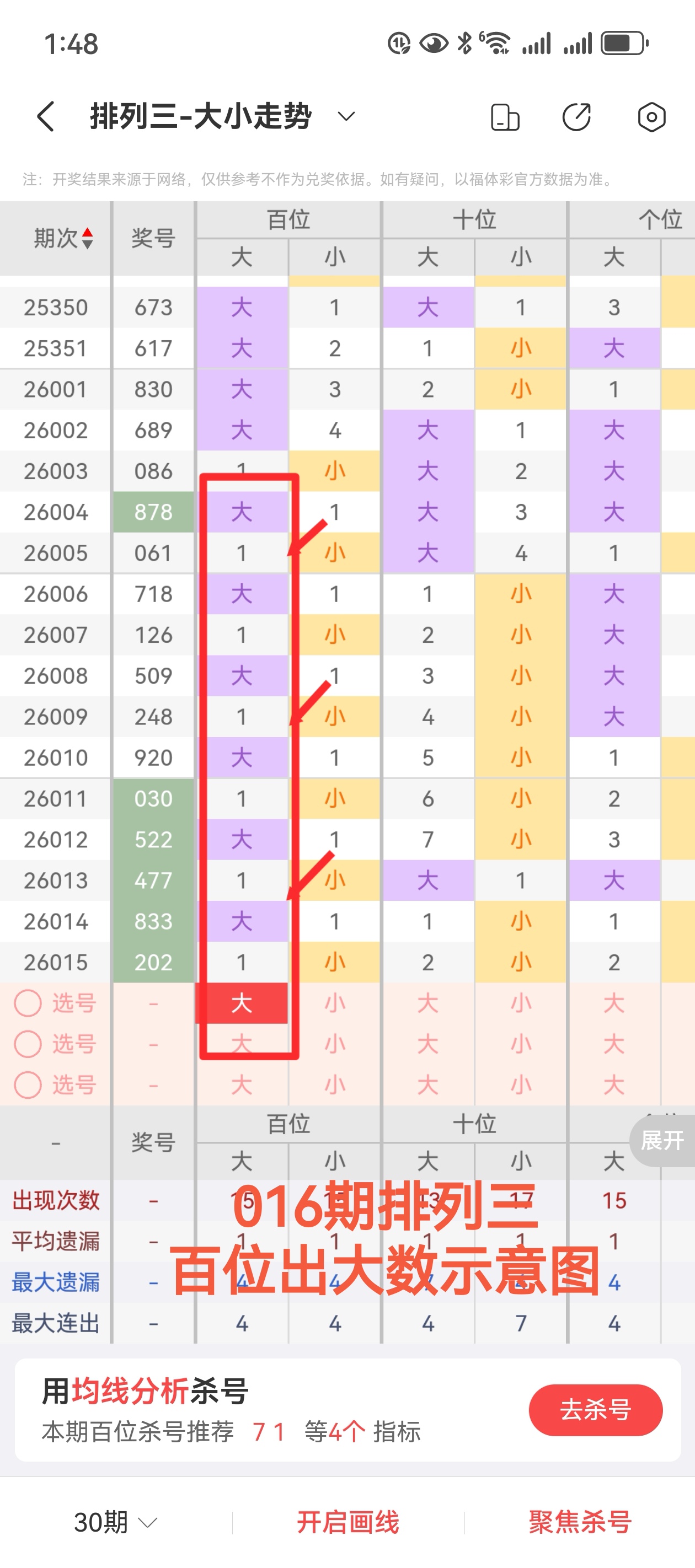Open the settings icon beside the share icon
This screenshot has width=695, height=1568.
click(x=652, y=116)
